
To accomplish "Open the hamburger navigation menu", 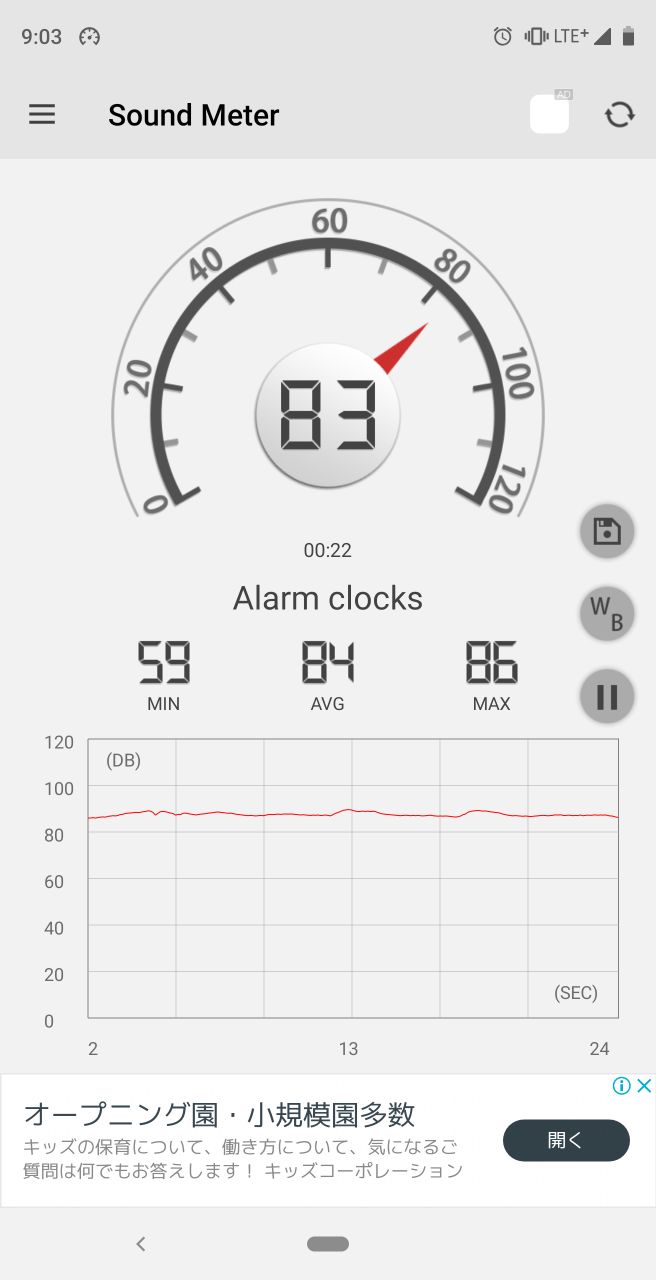I will coord(42,115).
